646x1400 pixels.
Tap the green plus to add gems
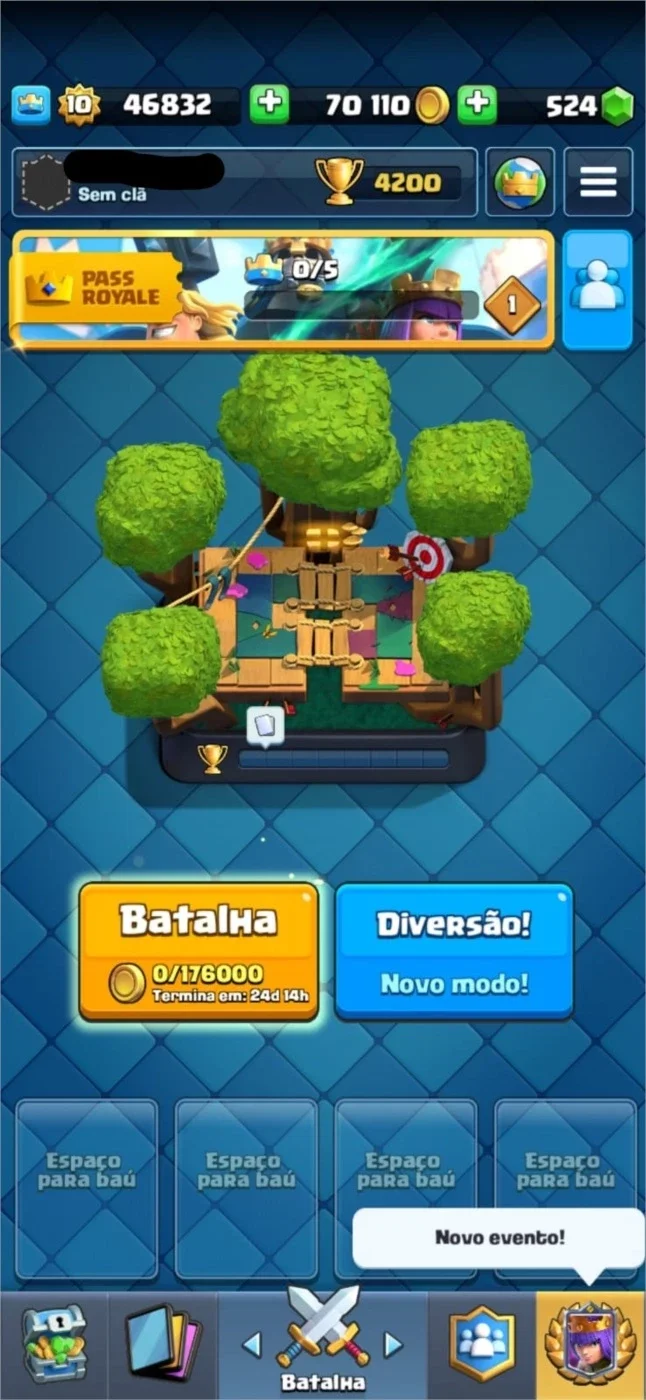click(x=478, y=105)
